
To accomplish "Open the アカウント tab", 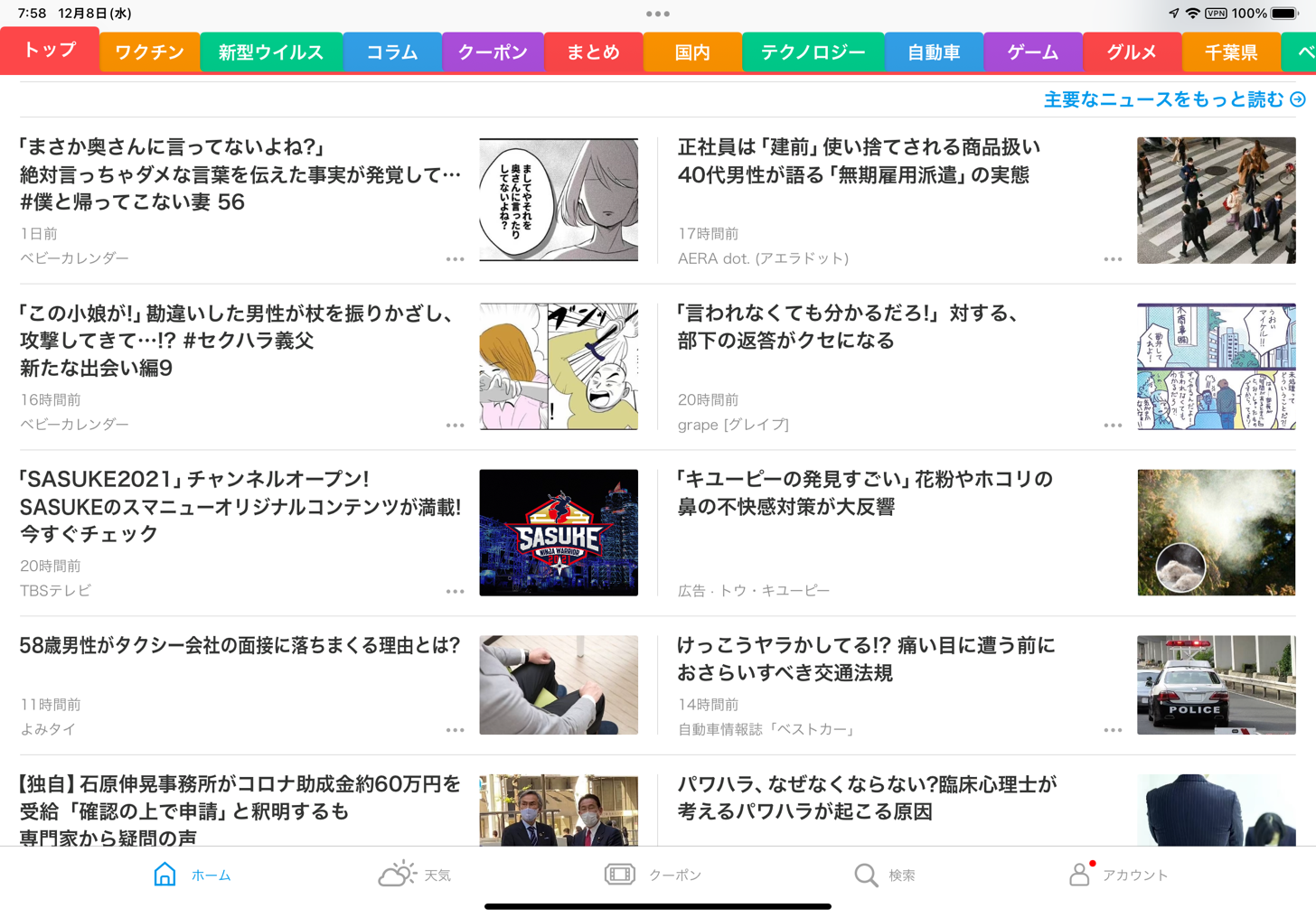I will [x=1119, y=875].
